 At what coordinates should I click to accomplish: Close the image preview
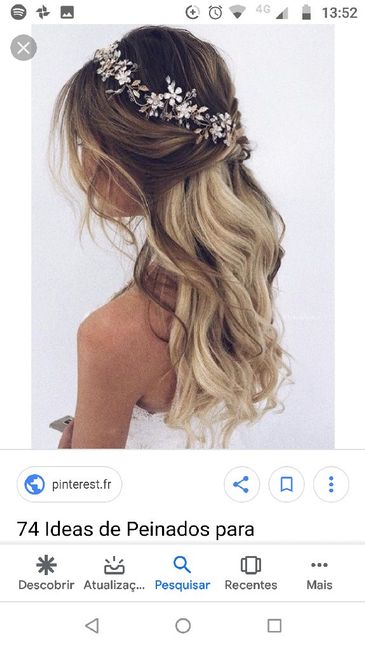[x=23, y=48]
